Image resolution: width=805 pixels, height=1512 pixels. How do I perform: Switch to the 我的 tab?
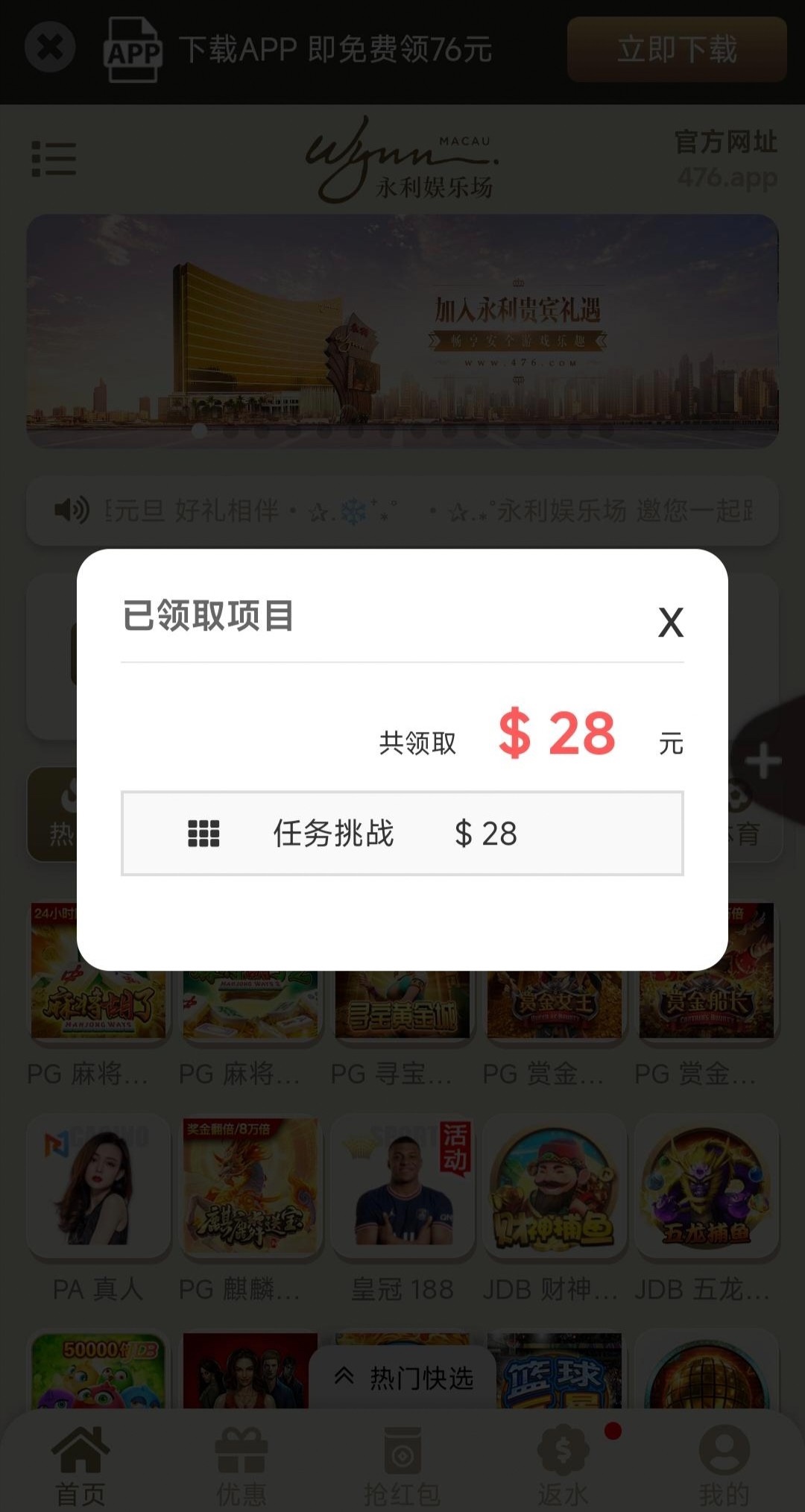tap(724, 1465)
